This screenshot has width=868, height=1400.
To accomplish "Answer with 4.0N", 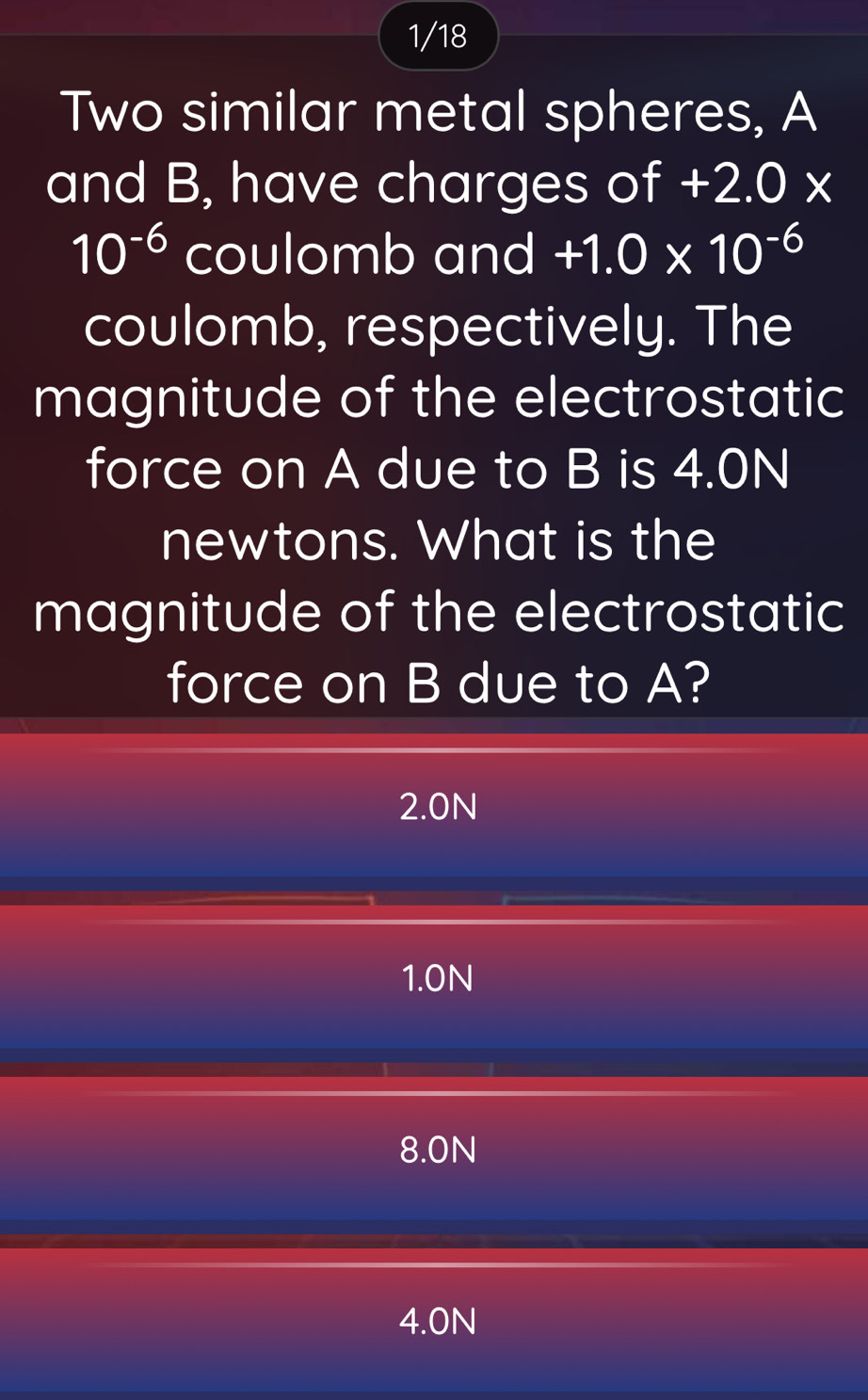I will coord(435,1321).
